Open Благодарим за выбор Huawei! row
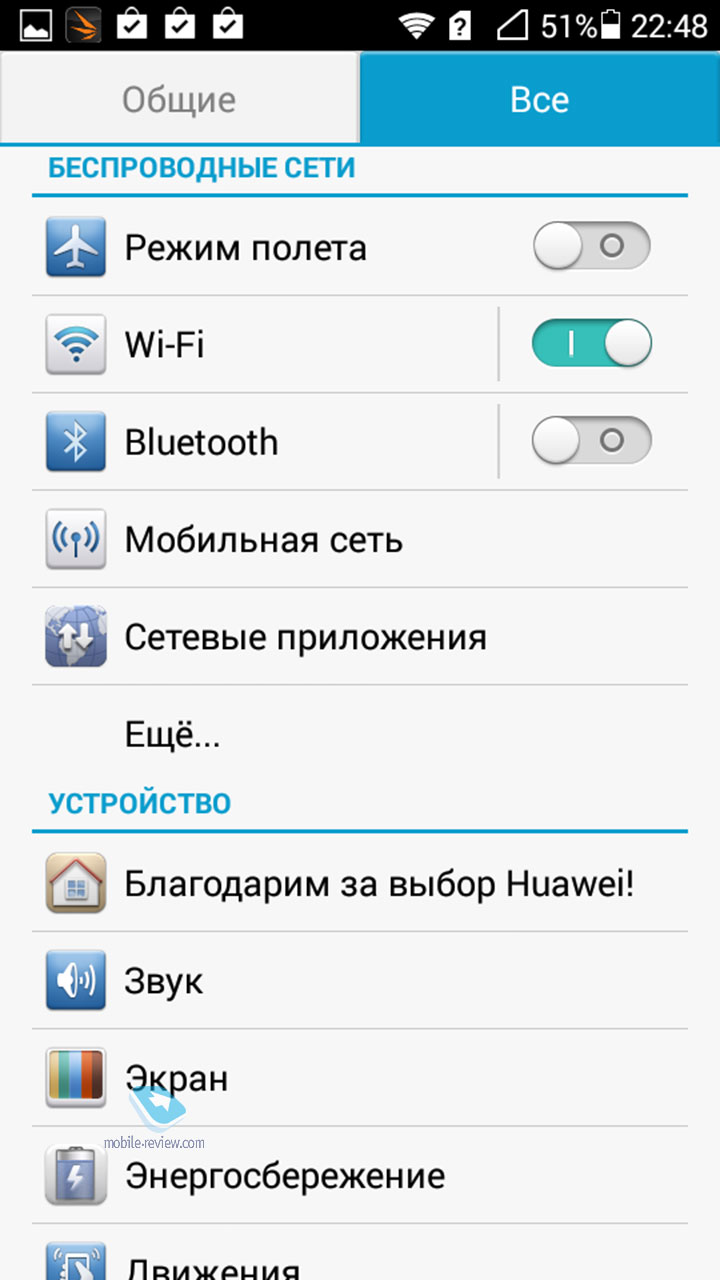720x1280 pixels. 360,883
